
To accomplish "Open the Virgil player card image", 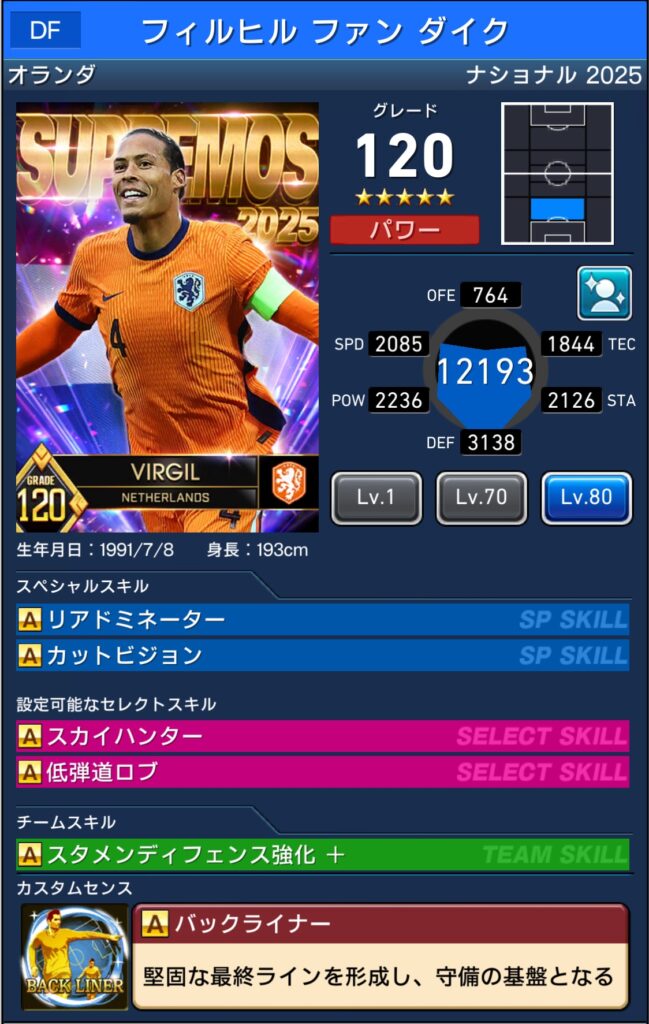I will (x=167, y=317).
